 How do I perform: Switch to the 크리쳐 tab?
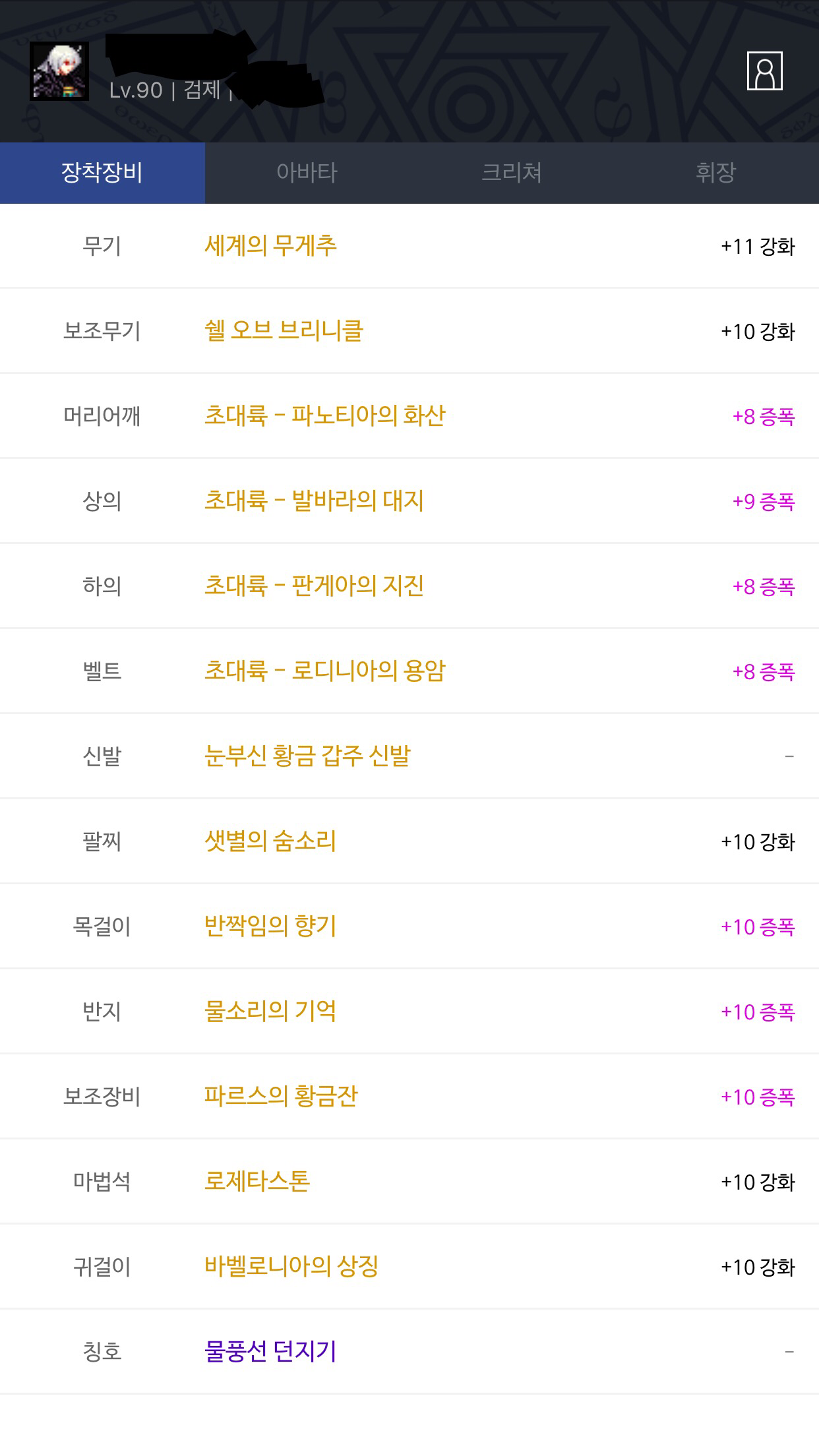[x=512, y=173]
